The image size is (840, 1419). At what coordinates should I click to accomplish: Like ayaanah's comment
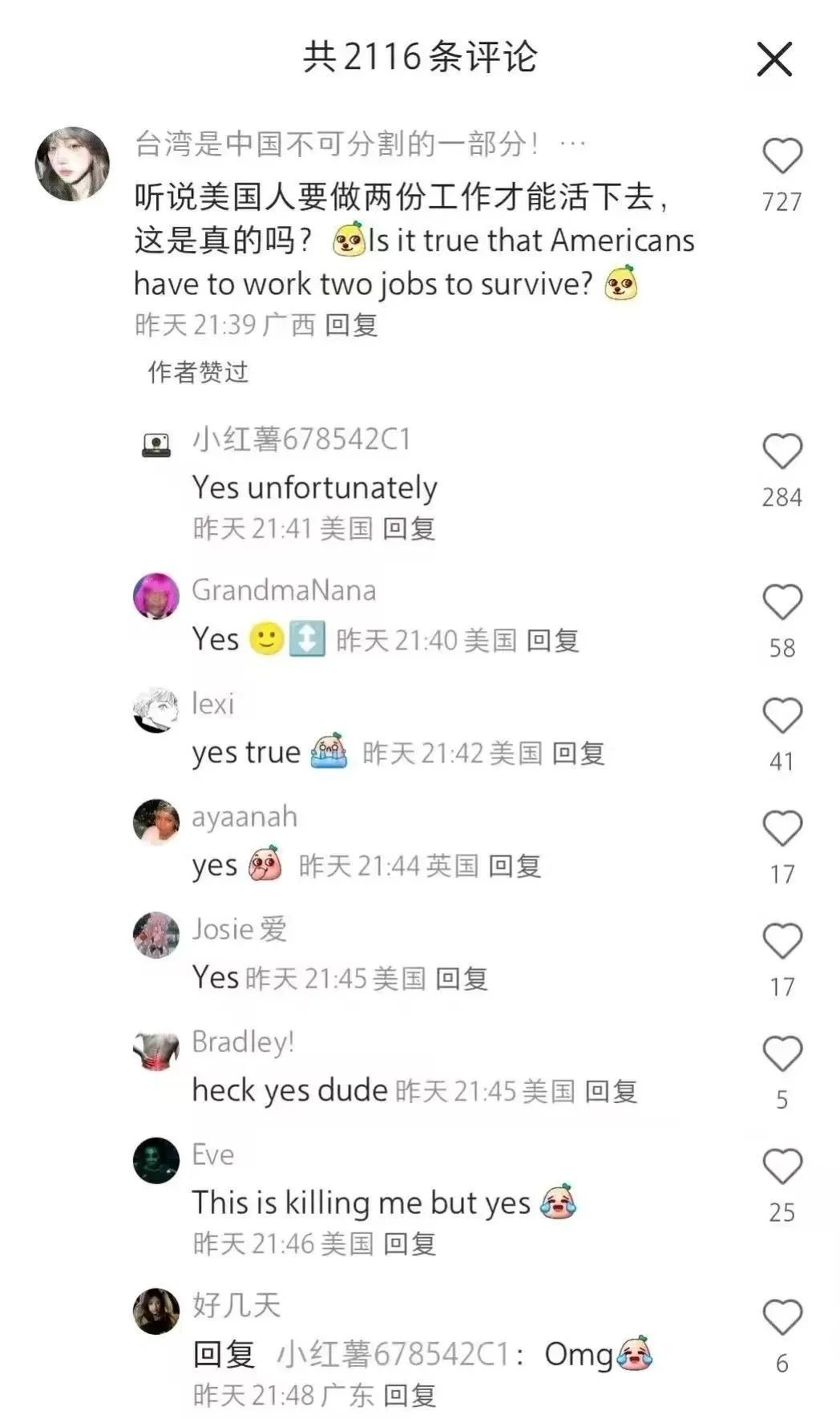pyautogui.click(x=781, y=828)
